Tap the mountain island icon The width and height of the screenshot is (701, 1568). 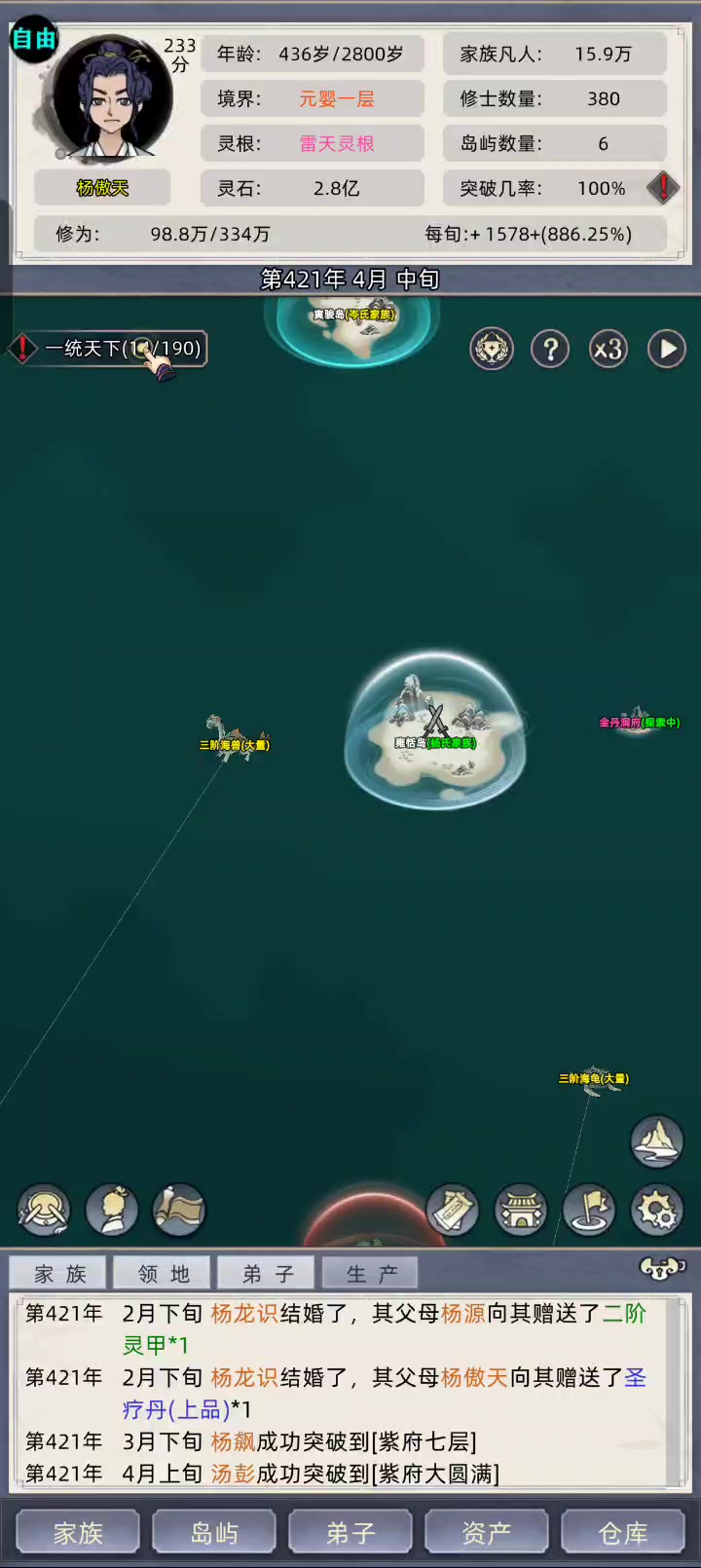click(657, 1141)
